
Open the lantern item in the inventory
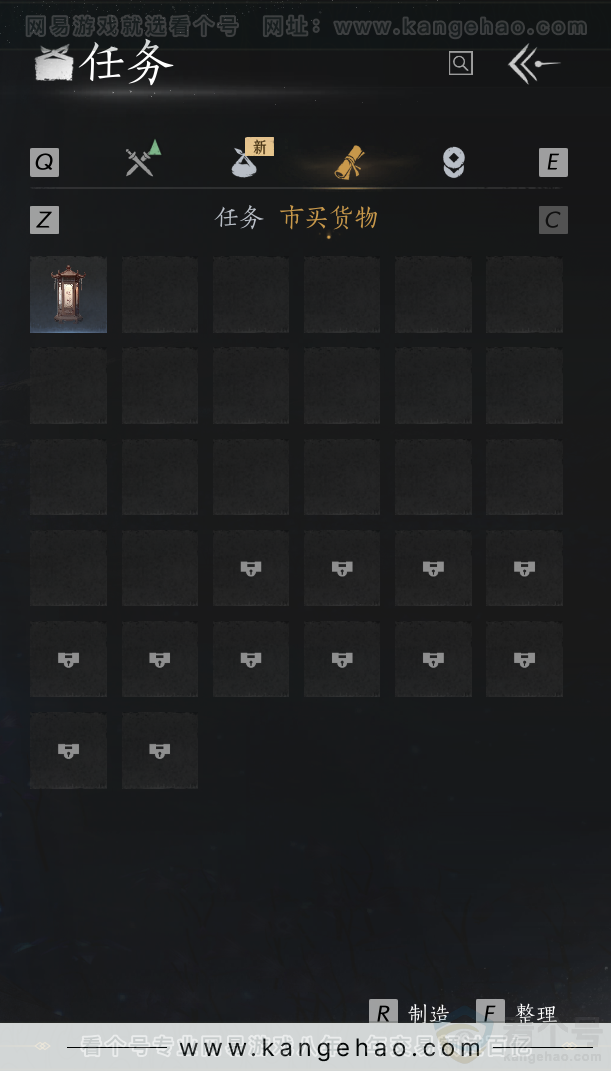point(69,295)
